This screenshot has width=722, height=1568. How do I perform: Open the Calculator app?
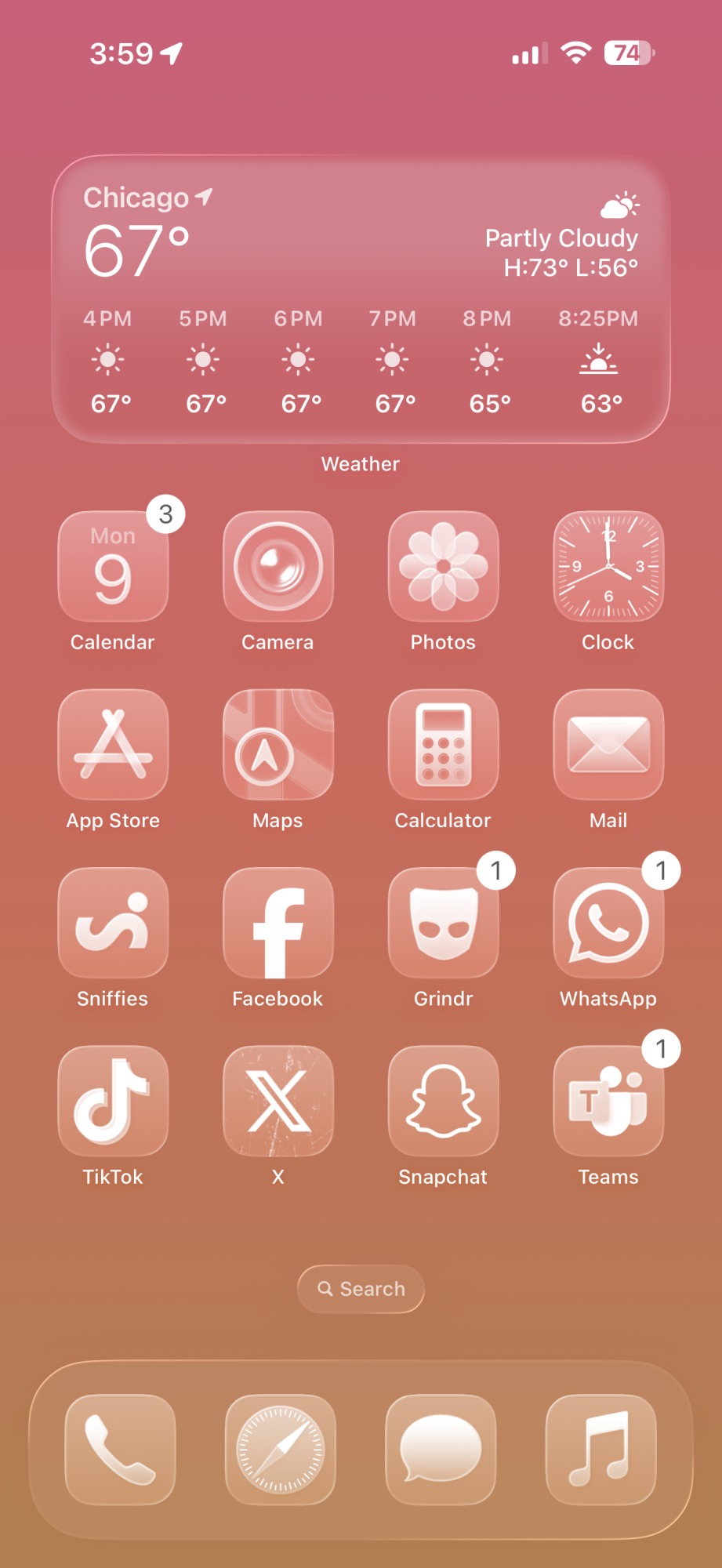(443, 745)
